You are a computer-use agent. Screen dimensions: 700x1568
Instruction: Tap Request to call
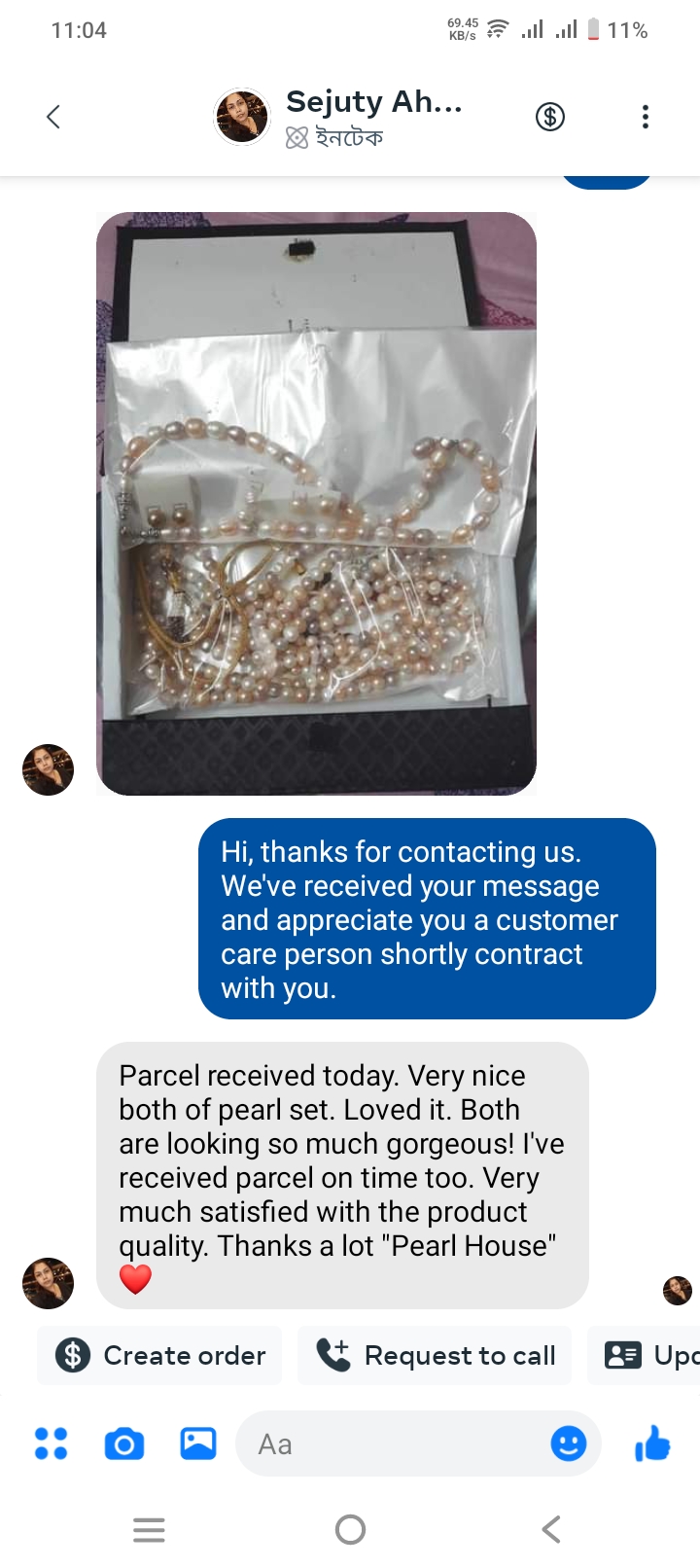tap(436, 1355)
